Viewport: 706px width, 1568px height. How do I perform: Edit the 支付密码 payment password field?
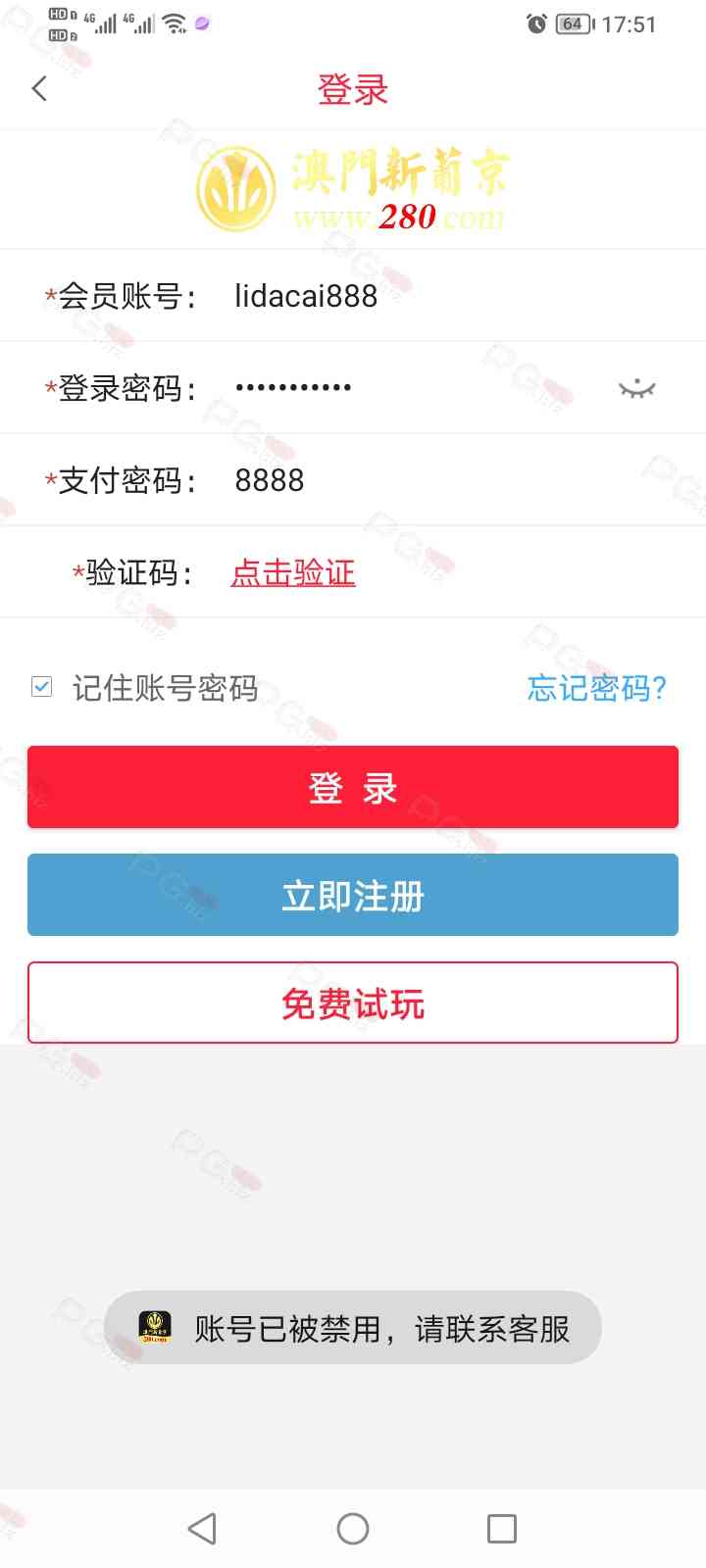(451, 480)
